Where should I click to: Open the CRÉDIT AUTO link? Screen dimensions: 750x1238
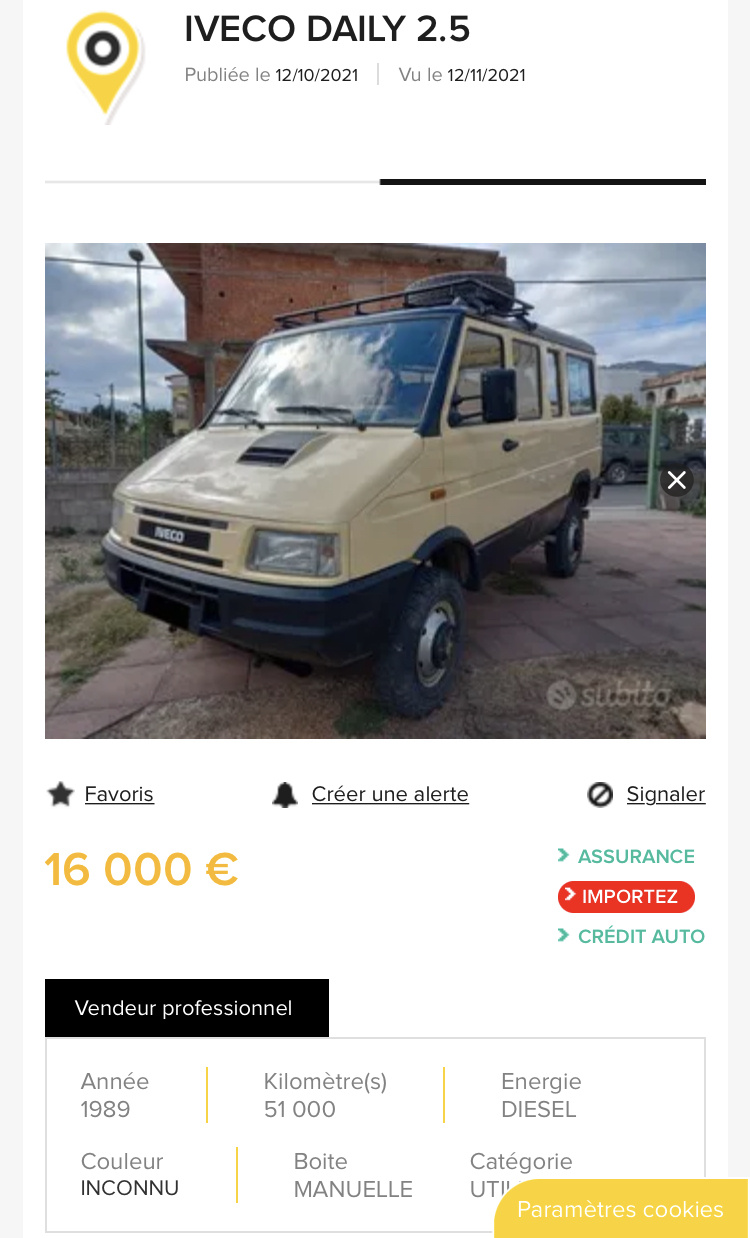point(640,936)
